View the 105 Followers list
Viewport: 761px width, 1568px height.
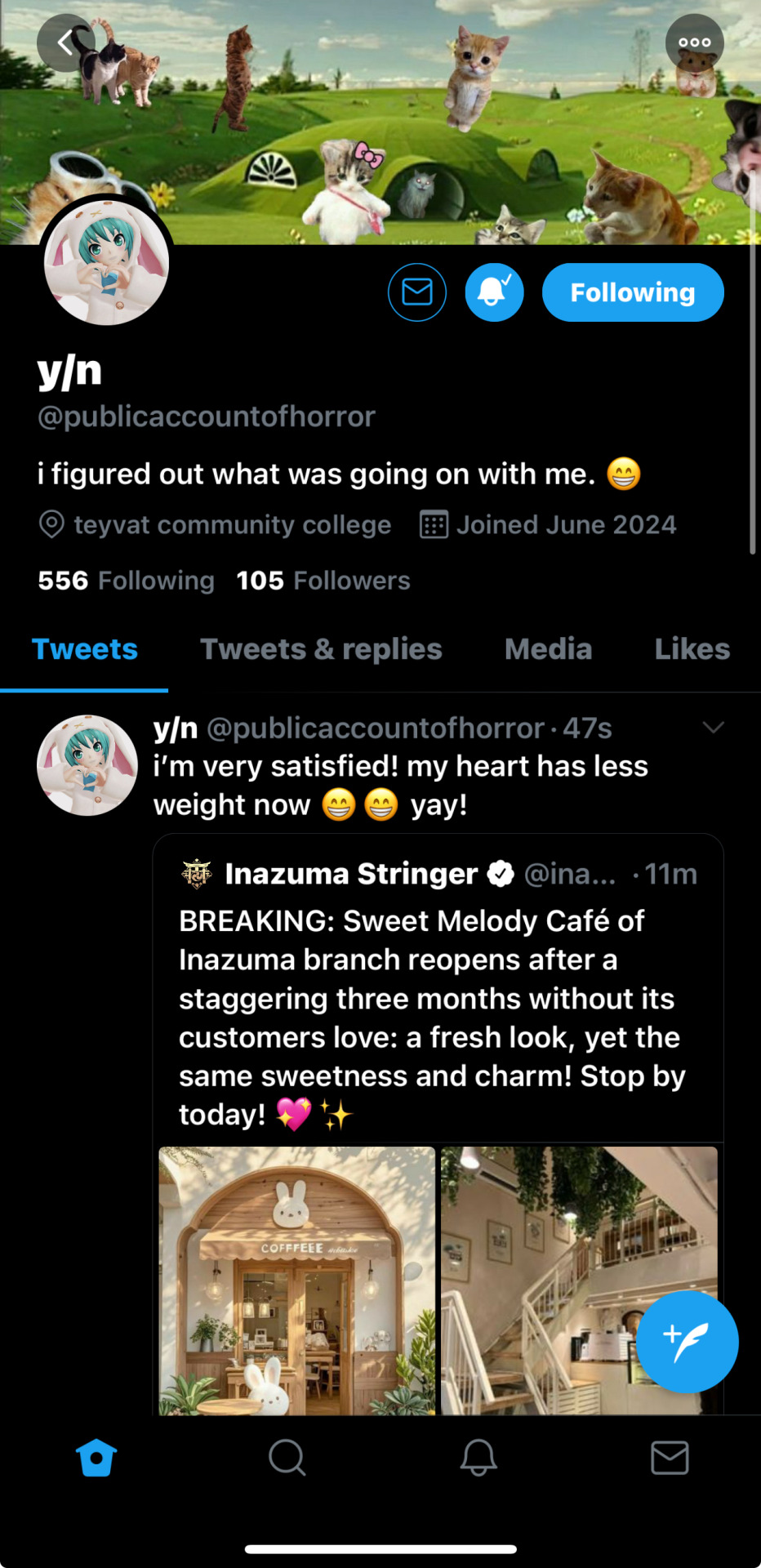323,581
